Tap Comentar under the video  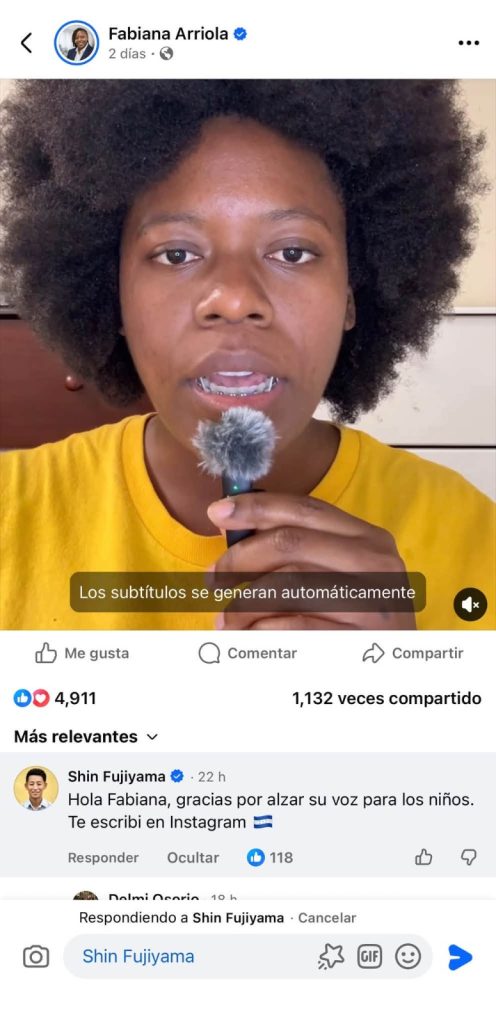(247, 653)
